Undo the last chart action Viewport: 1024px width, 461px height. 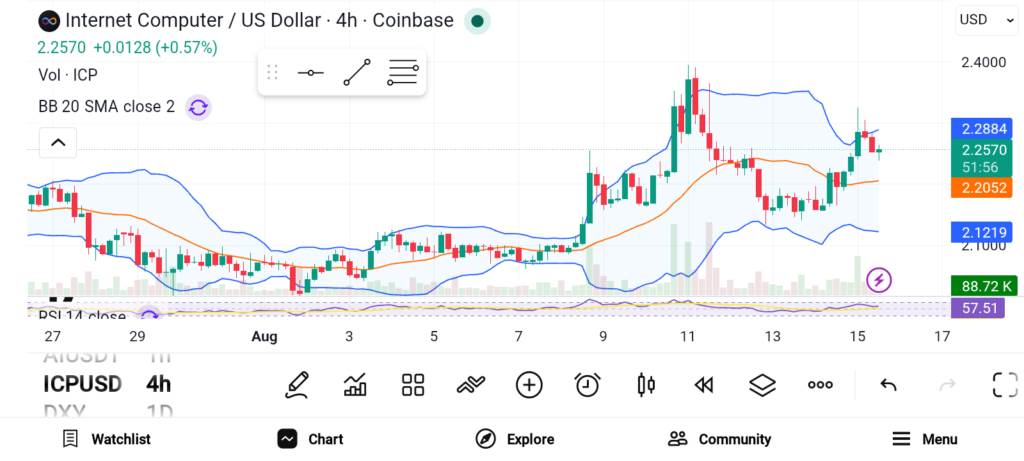888,385
